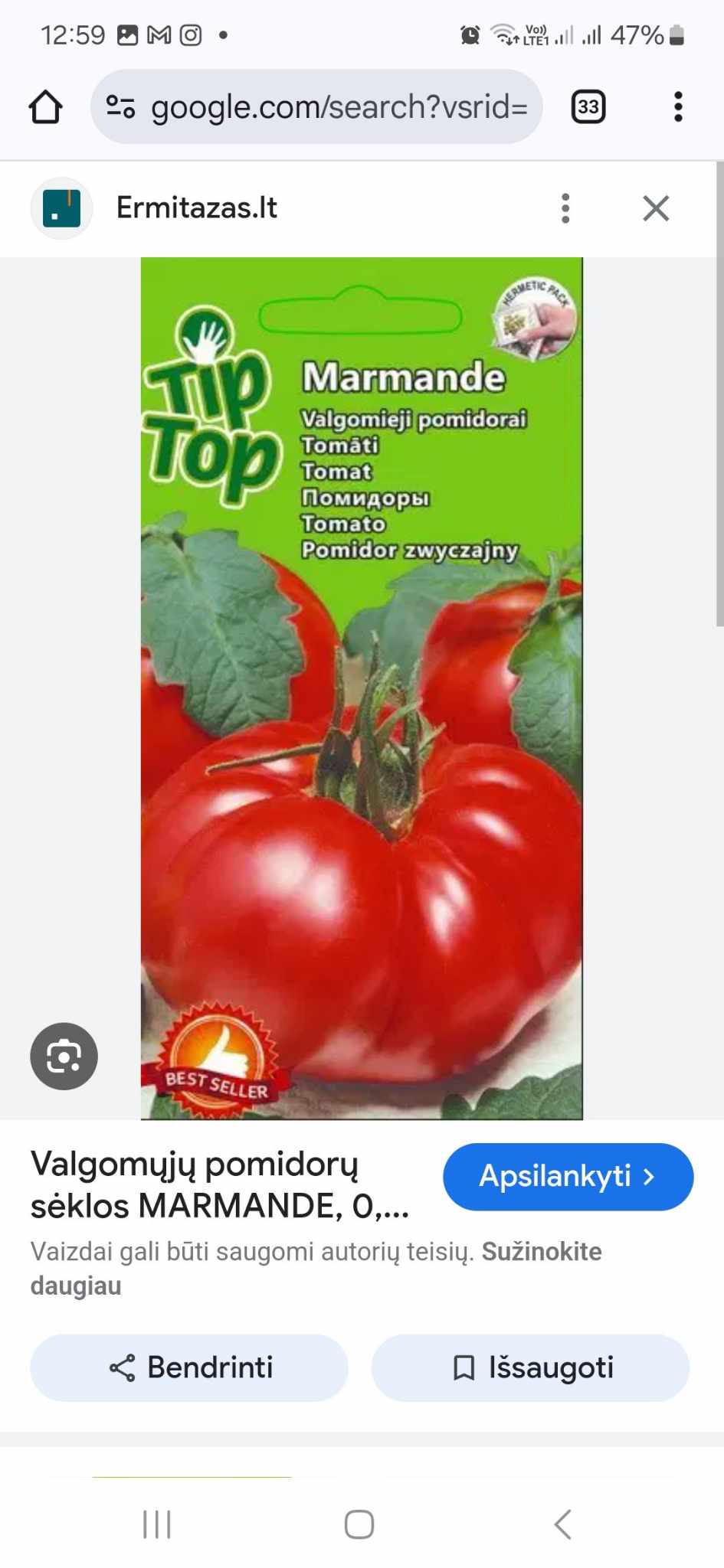Open the tab switcher showing 33 tabs

pos(588,106)
